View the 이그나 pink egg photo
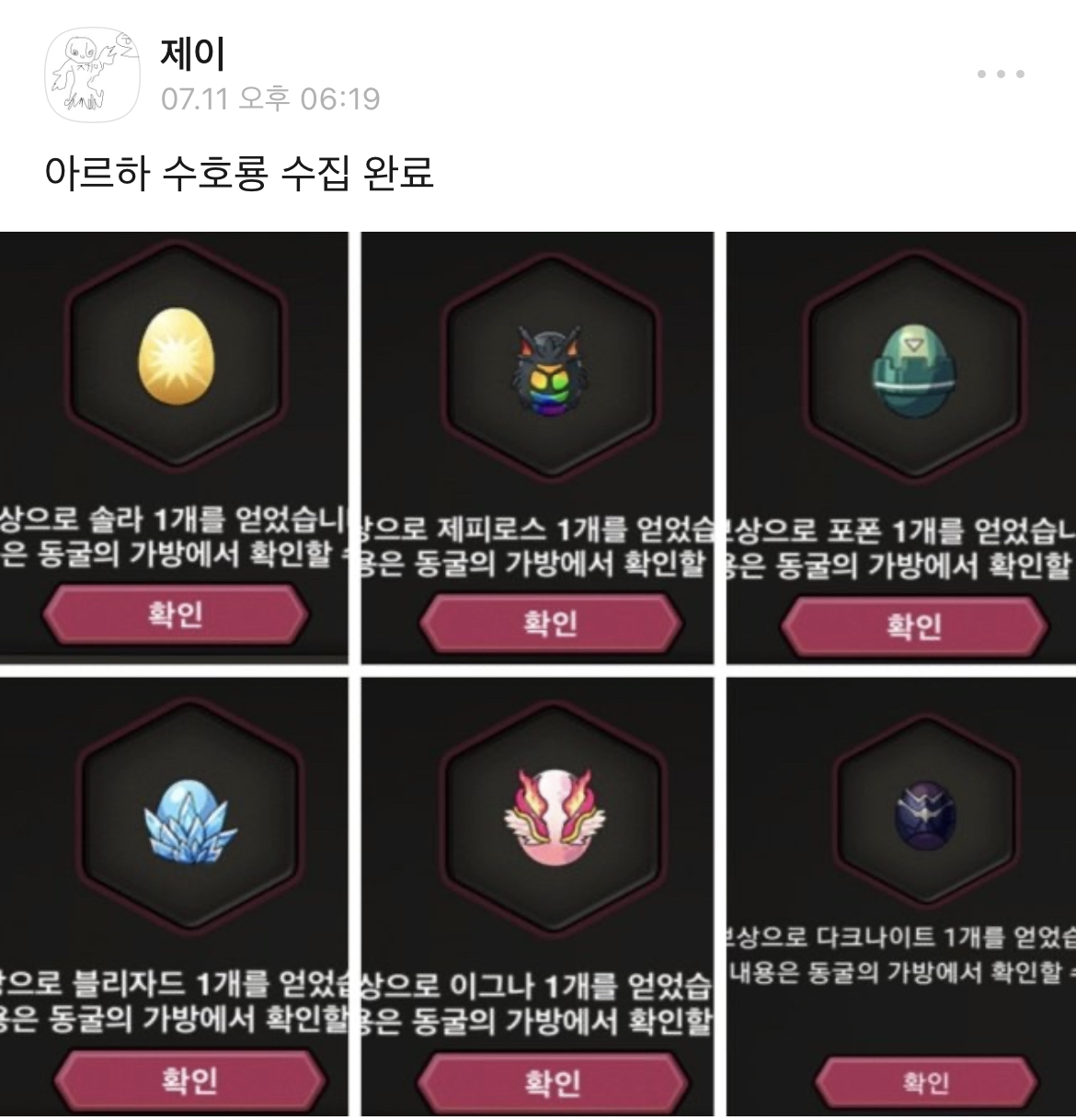The image size is (1076, 1120). 537,897
